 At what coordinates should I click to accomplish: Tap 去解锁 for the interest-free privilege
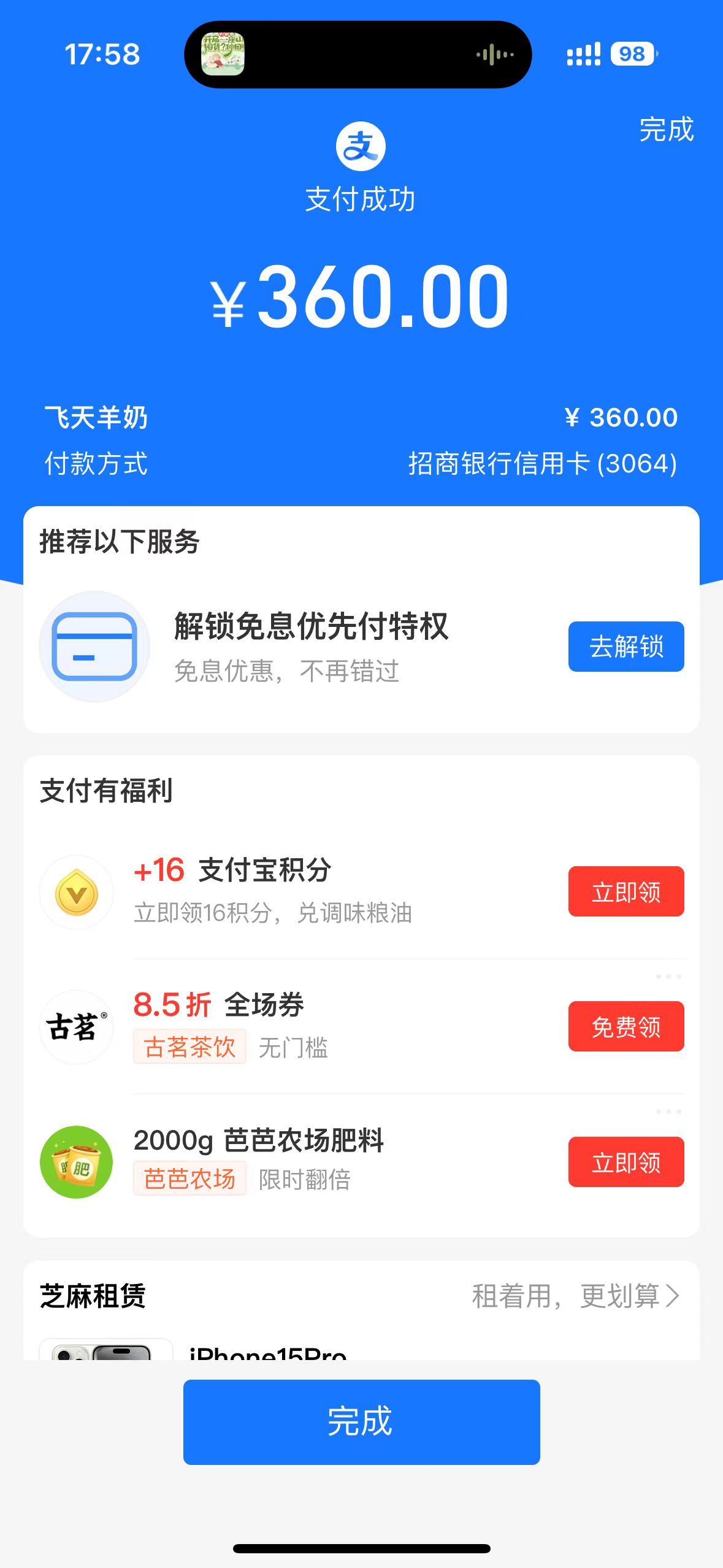[625, 647]
